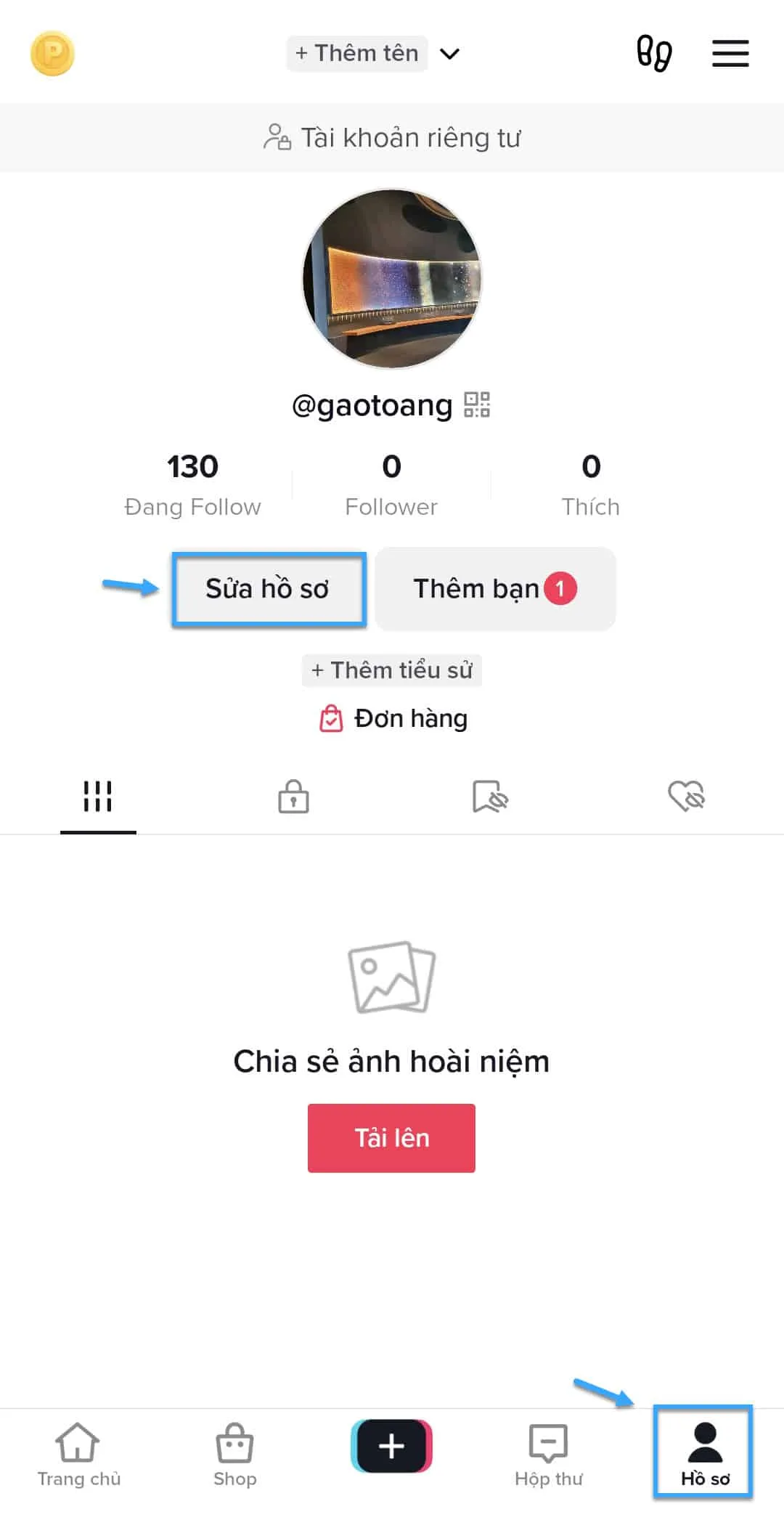The width and height of the screenshot is (784, 1525).
Task: Show the profile QR code
Action: tap(478, 405)
